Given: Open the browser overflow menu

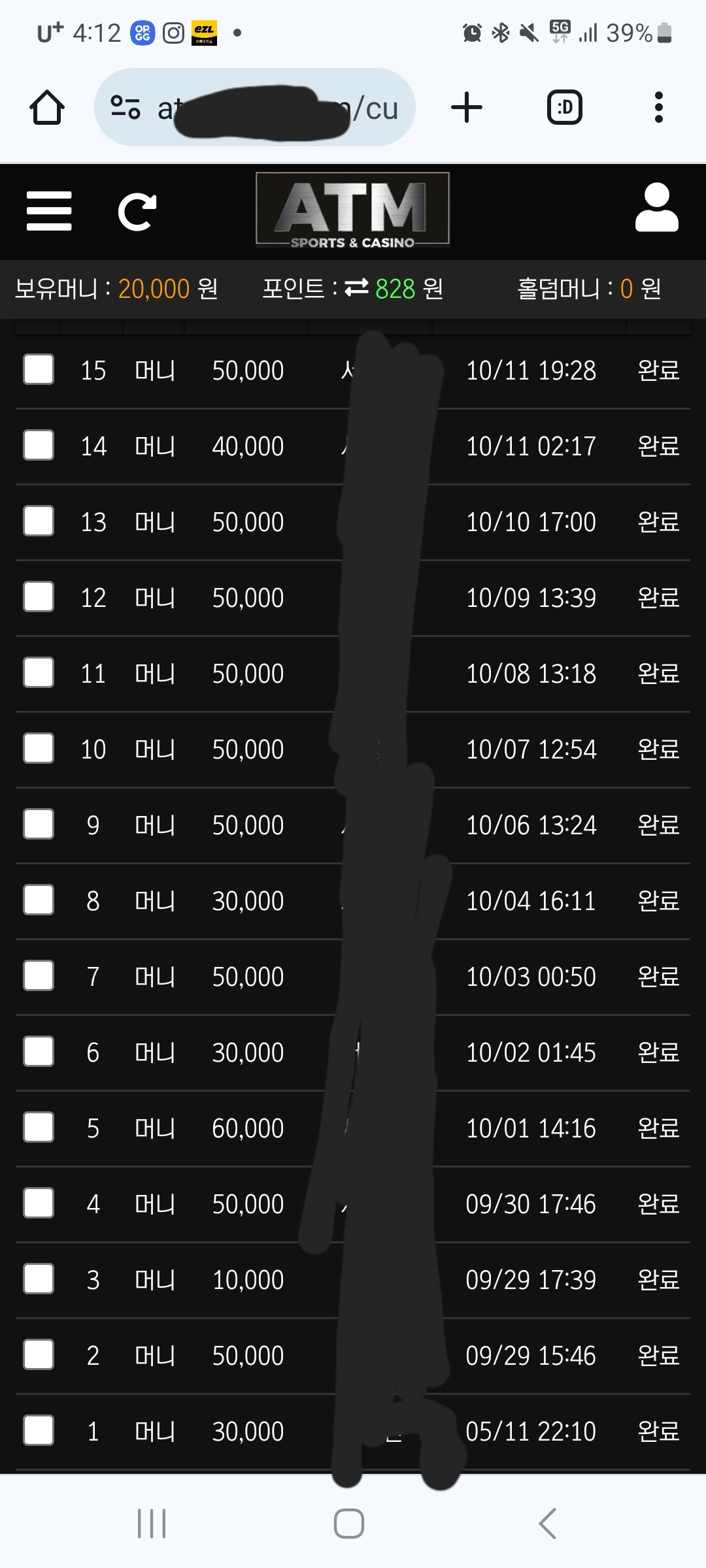Looking at the screenshot, I should pos(658,107).
